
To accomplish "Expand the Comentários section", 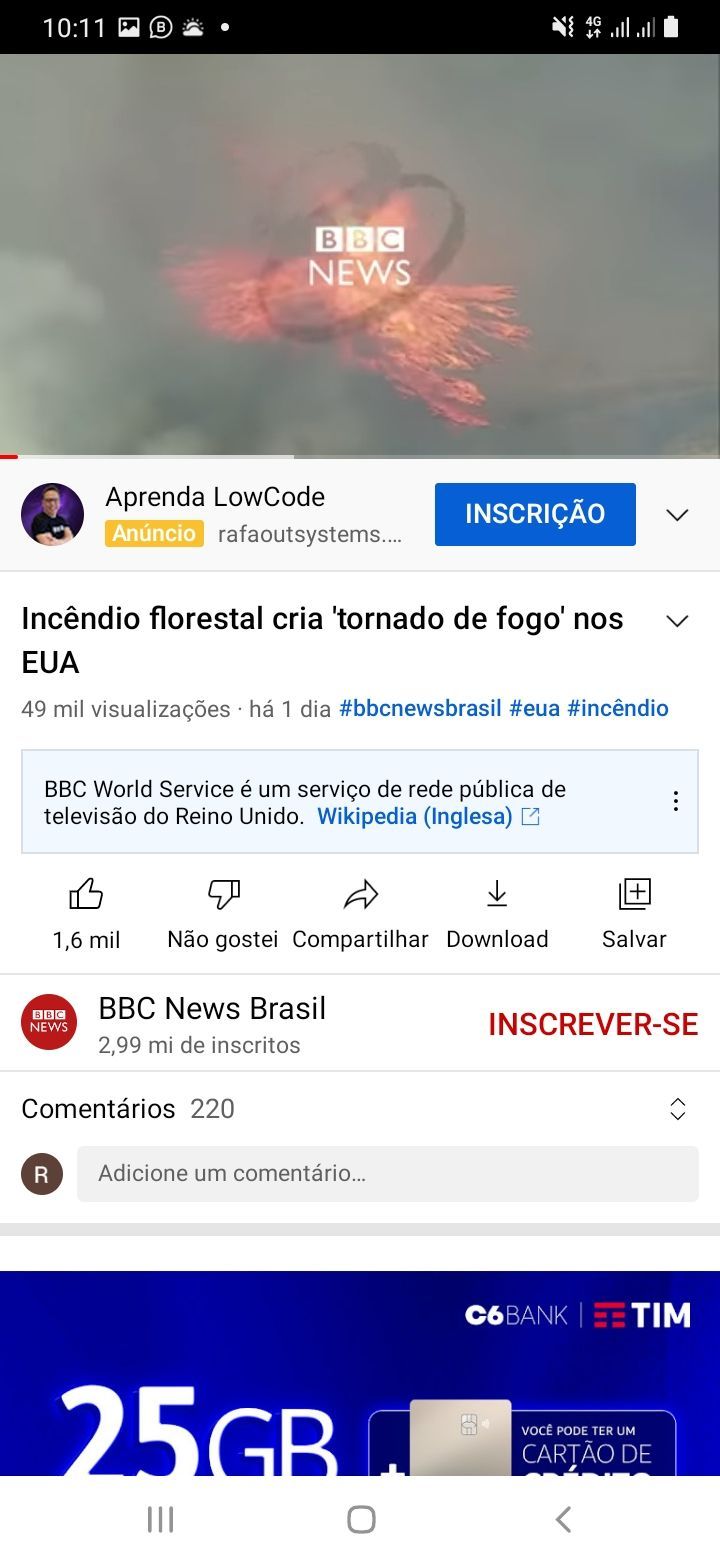I will pos(677,1109).
